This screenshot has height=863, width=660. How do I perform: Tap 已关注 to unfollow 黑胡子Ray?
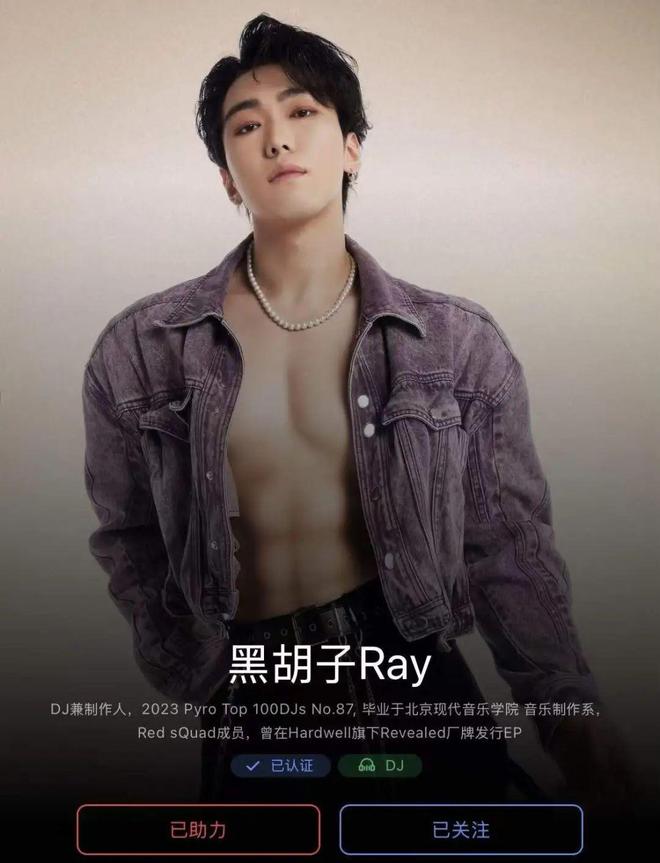coord(461,829)
